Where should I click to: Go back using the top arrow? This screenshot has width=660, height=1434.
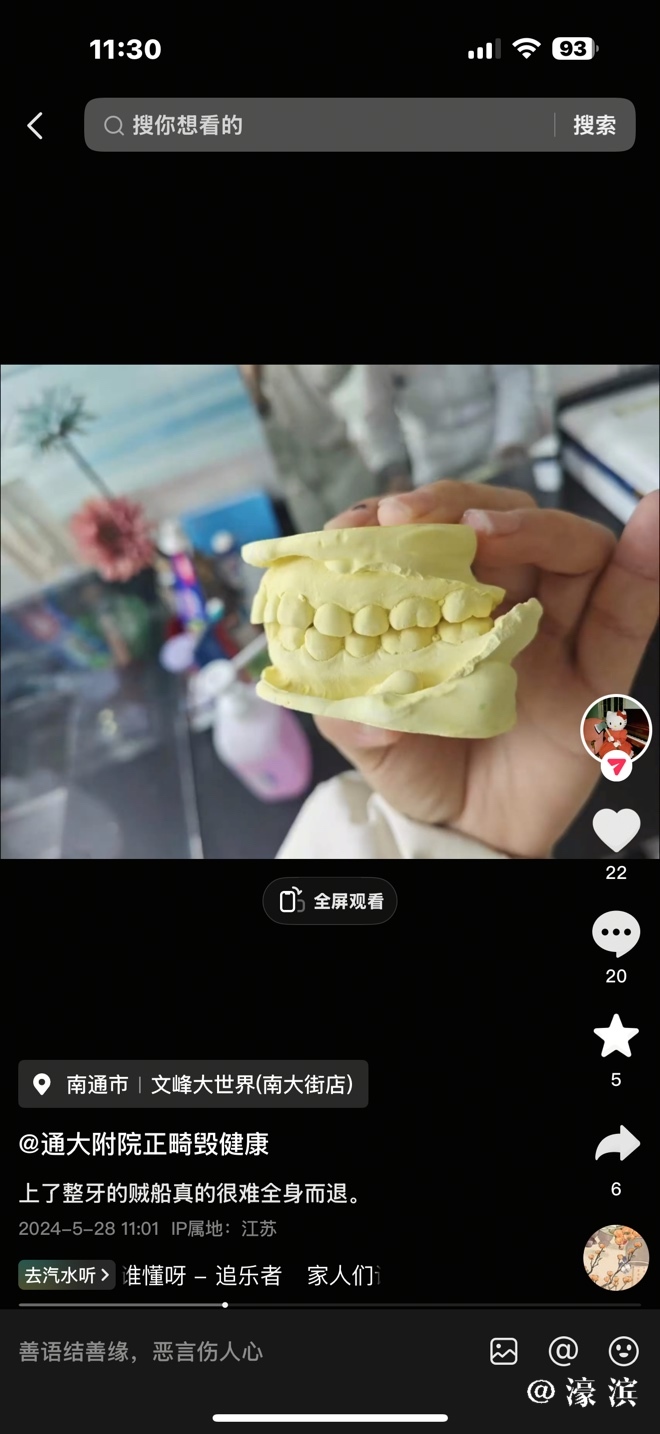coord(35,125)
